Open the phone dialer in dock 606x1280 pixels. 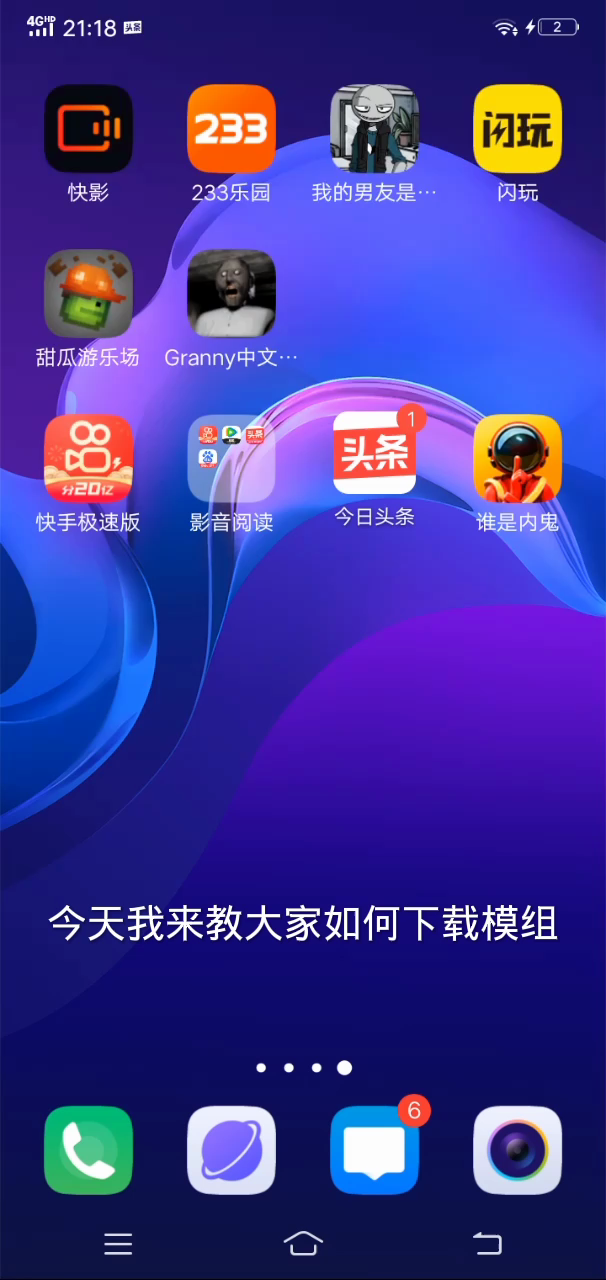(88, 1150)
